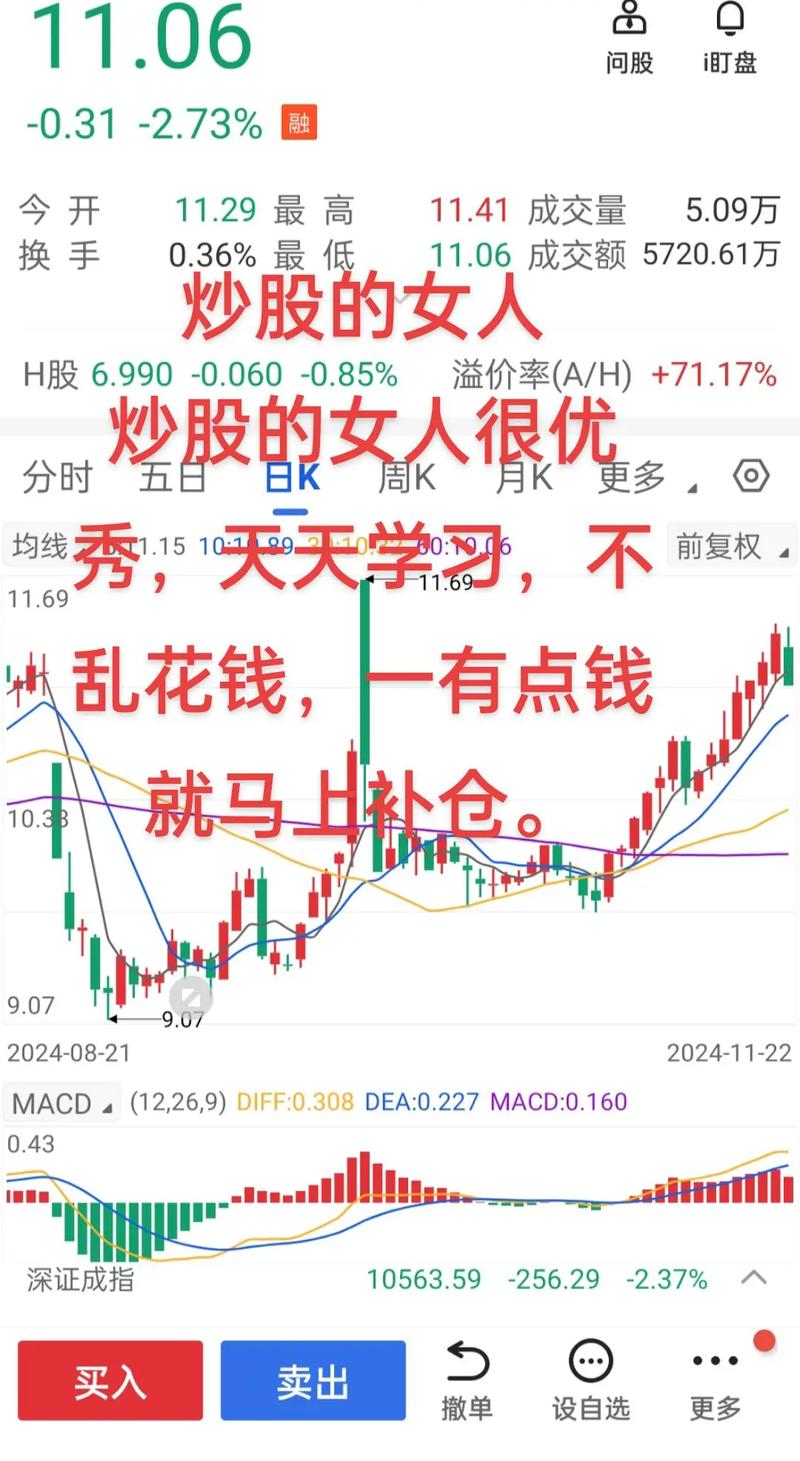Select the 月K monthly chart tab
The image size is (800, 1461).
tap(524, 477)
